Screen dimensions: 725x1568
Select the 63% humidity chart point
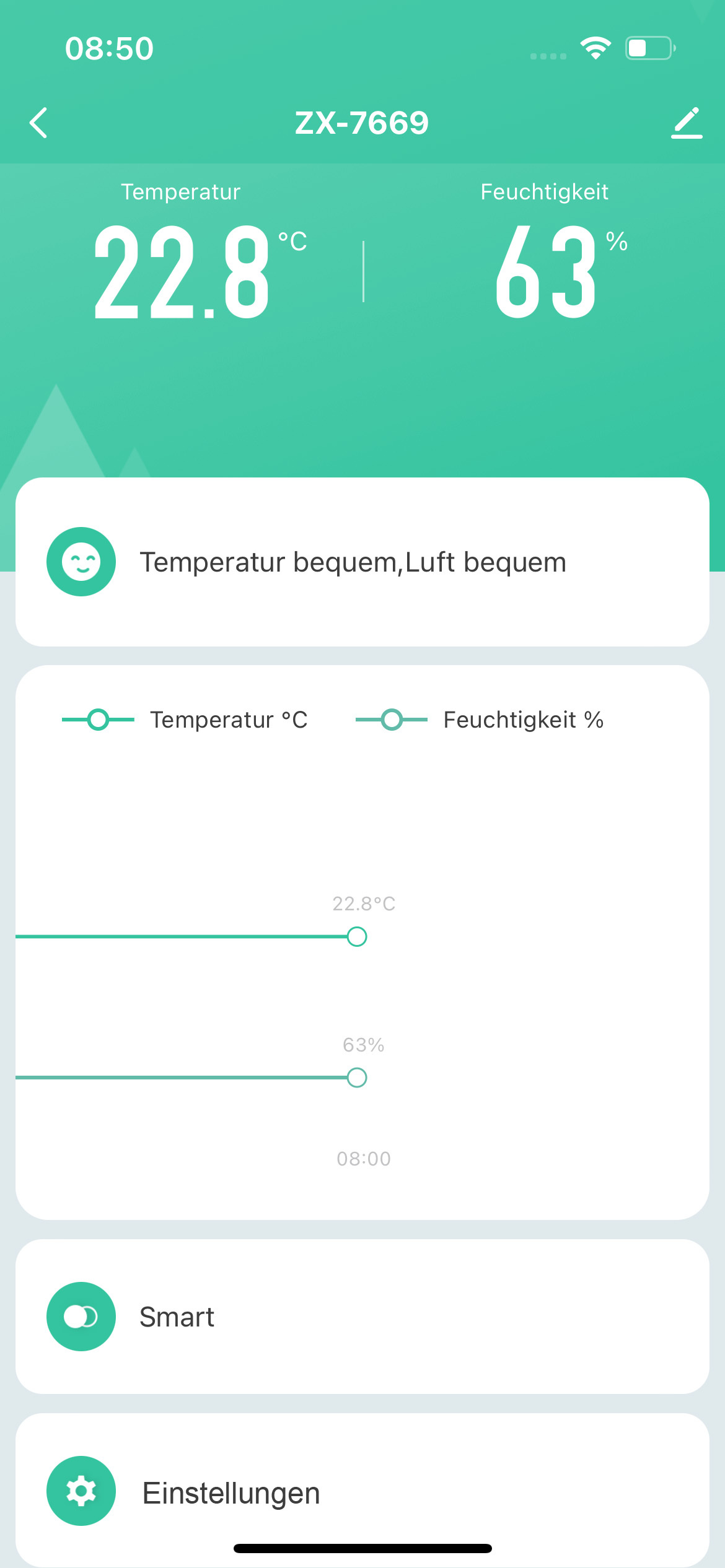coord(357,1078)
